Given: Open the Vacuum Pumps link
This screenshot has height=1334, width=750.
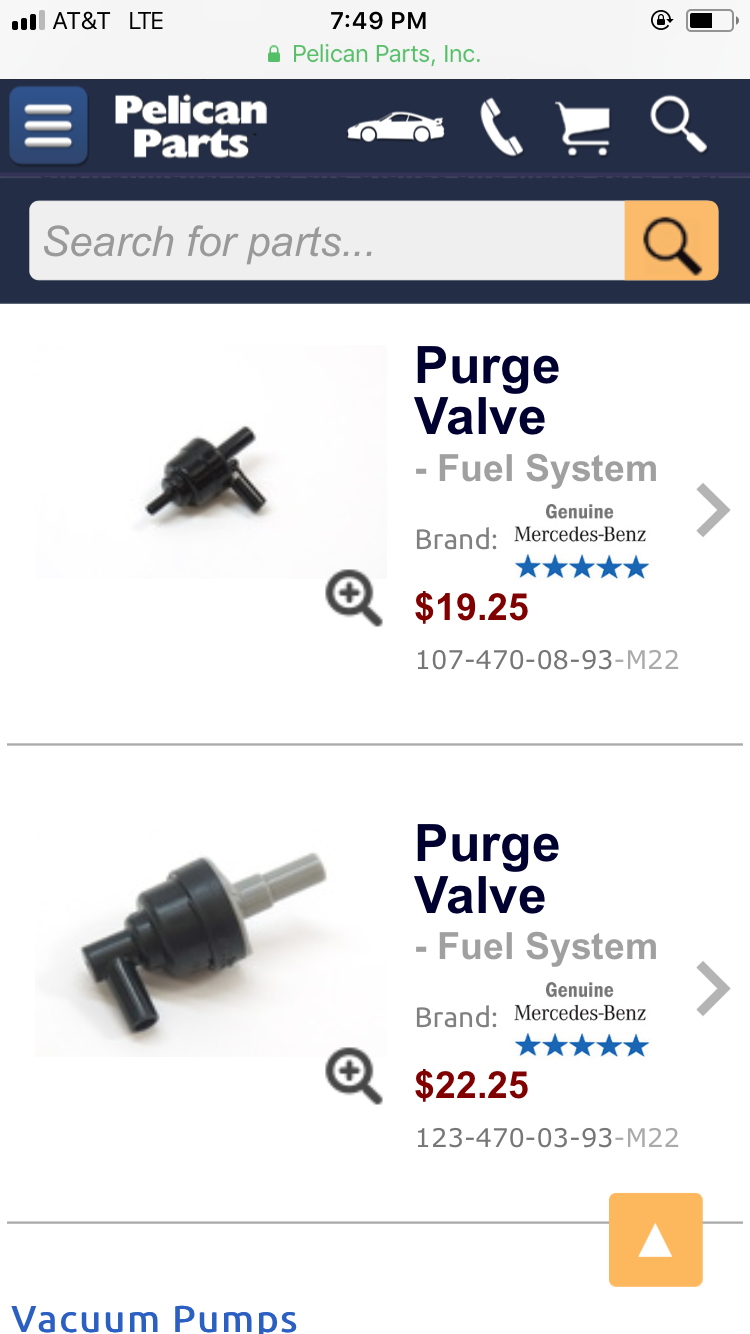Looking at the screenshot, I should pos(154,1317).
